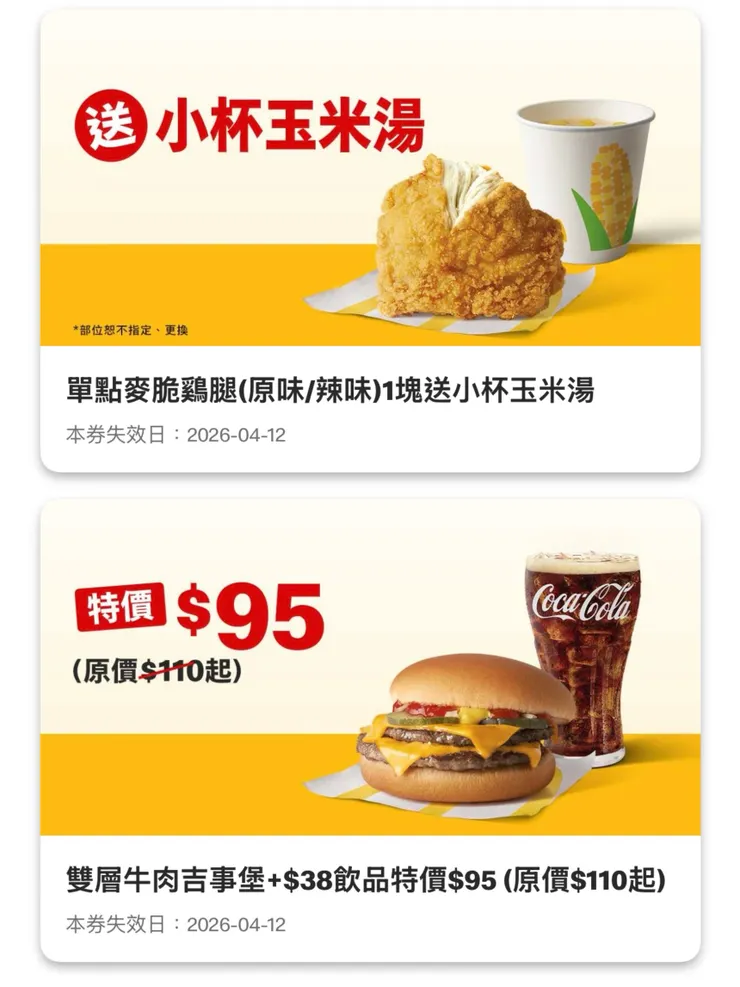Open the double cheeseburger $95 special coupon
Viewport: 740px width, 987px height.
pyautogui.click(x=370, y=730)
